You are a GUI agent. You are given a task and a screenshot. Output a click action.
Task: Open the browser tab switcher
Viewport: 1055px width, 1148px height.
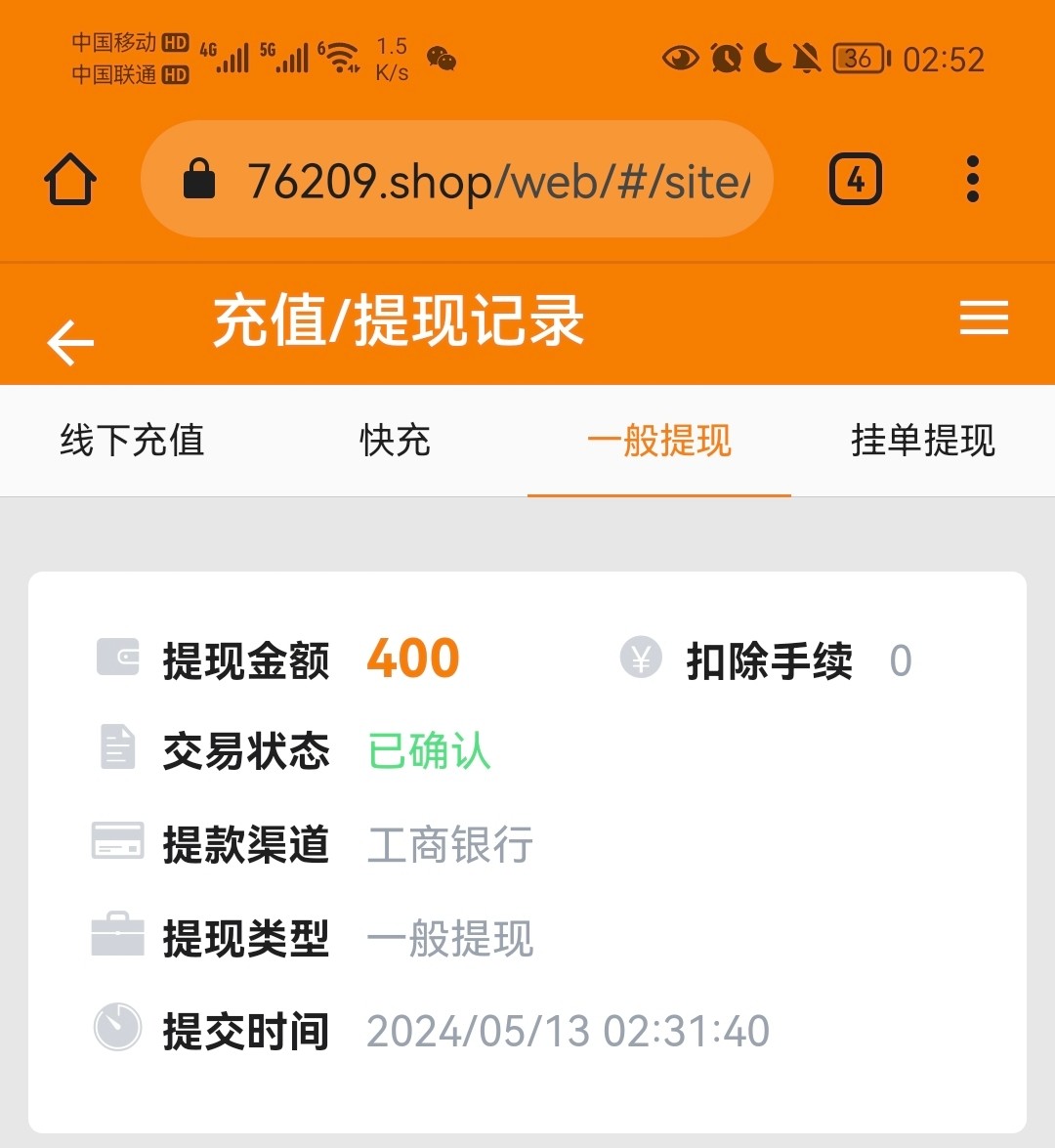coord(855,180)
